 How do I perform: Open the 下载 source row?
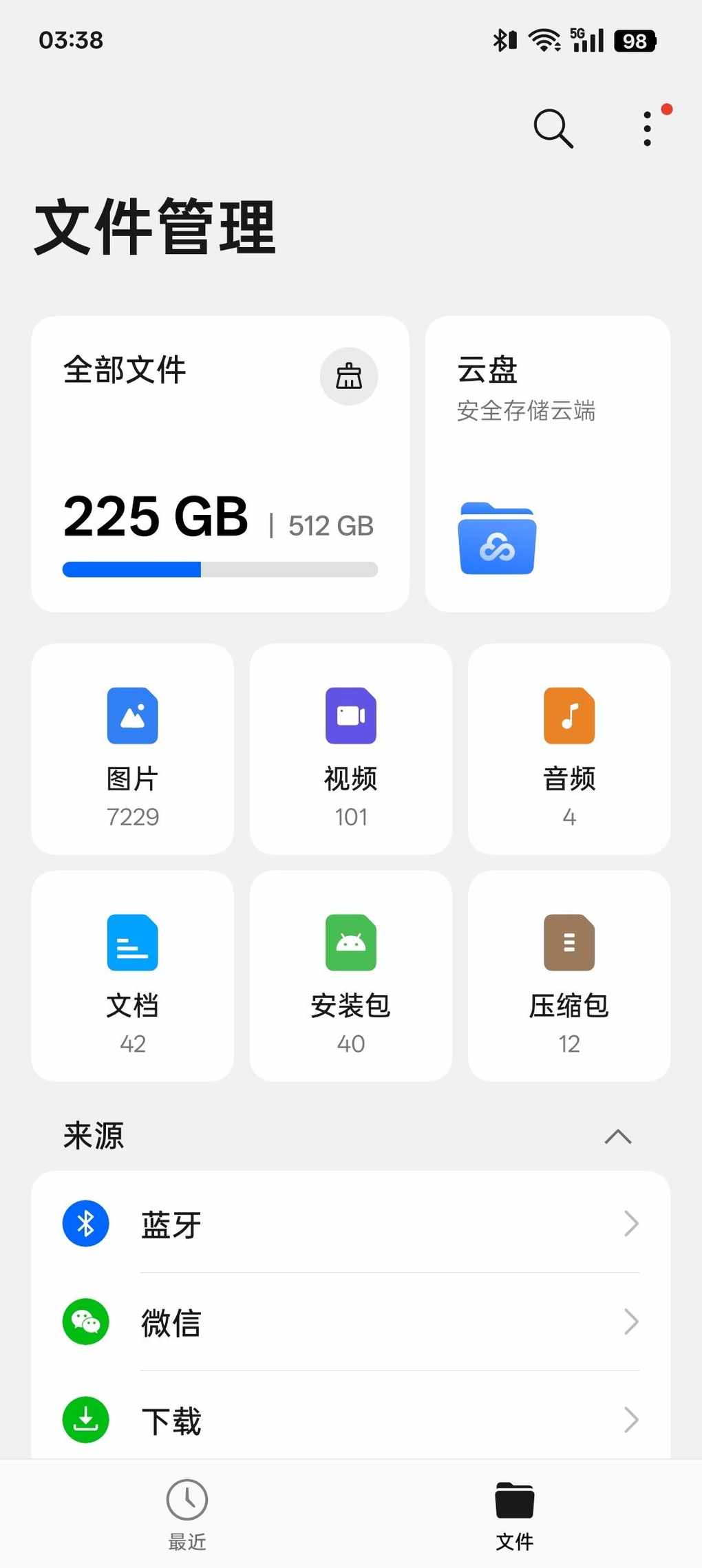coord(351,1419)
